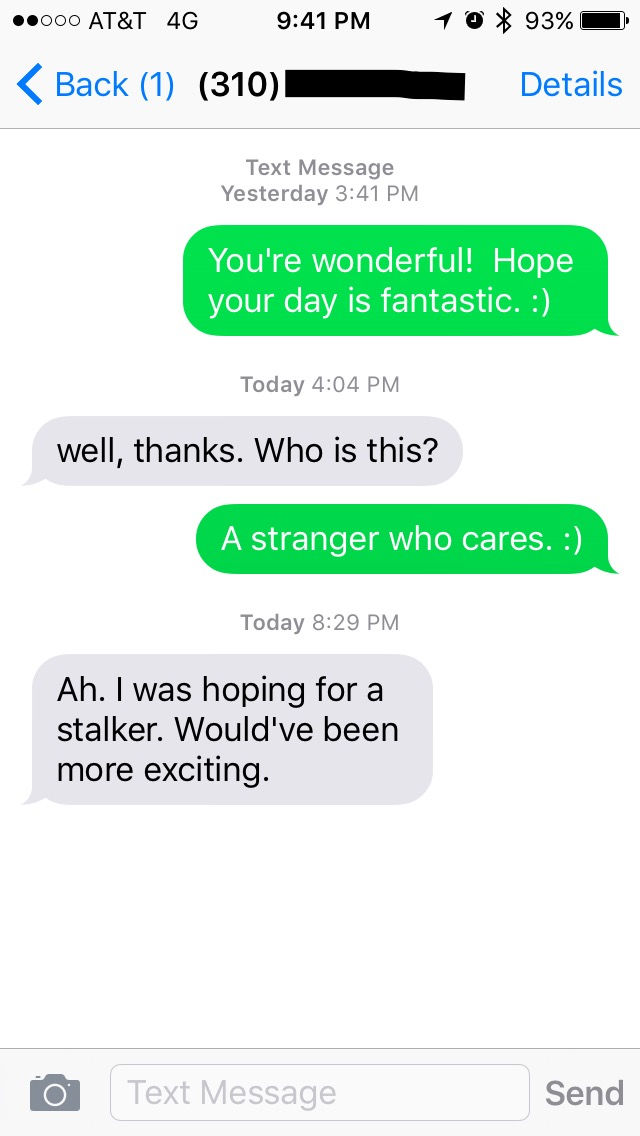
Task: Open conversation Details
Action: (570, 85)
